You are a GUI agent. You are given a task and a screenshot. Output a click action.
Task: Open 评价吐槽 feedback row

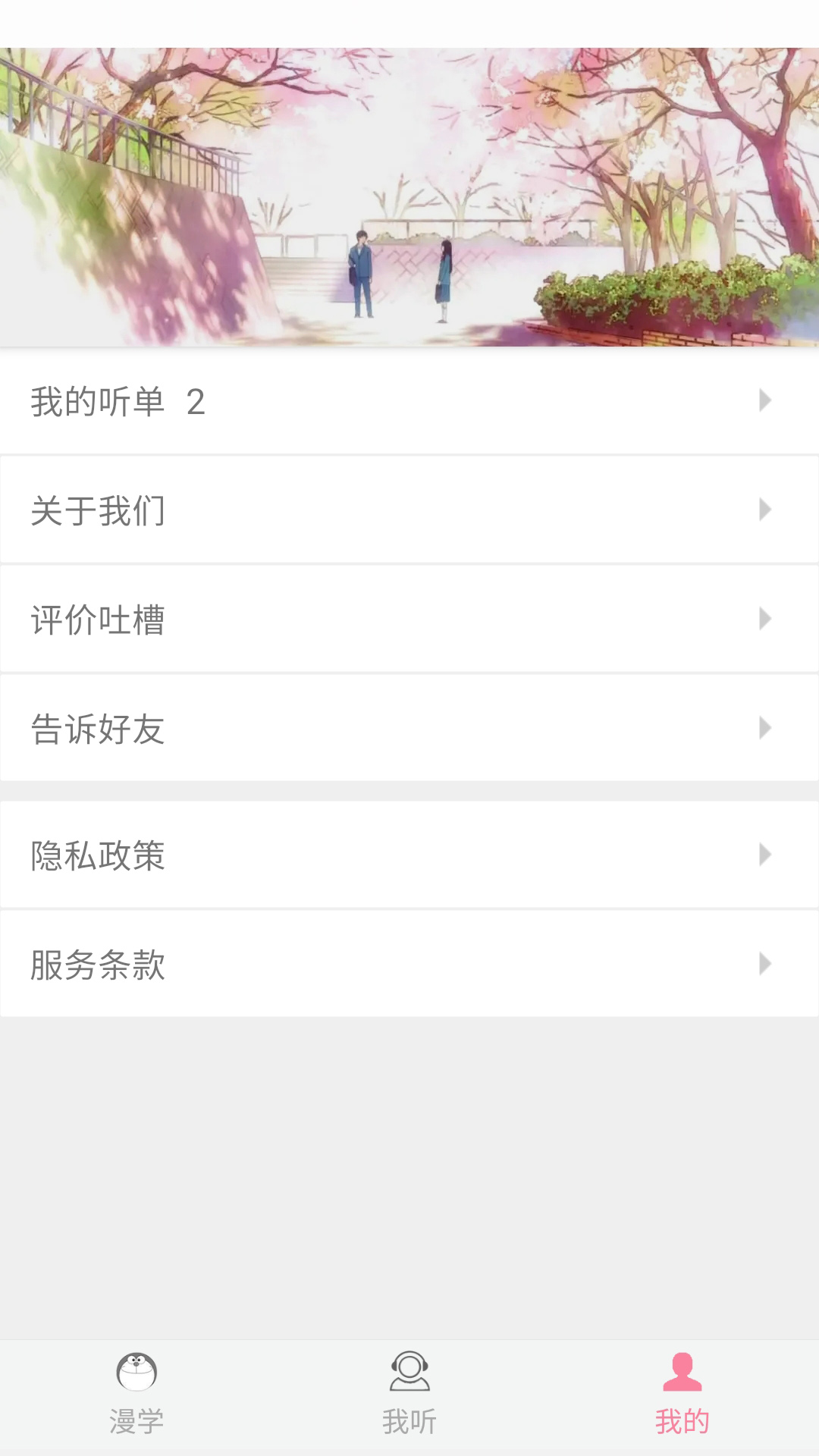coord(409,620)
